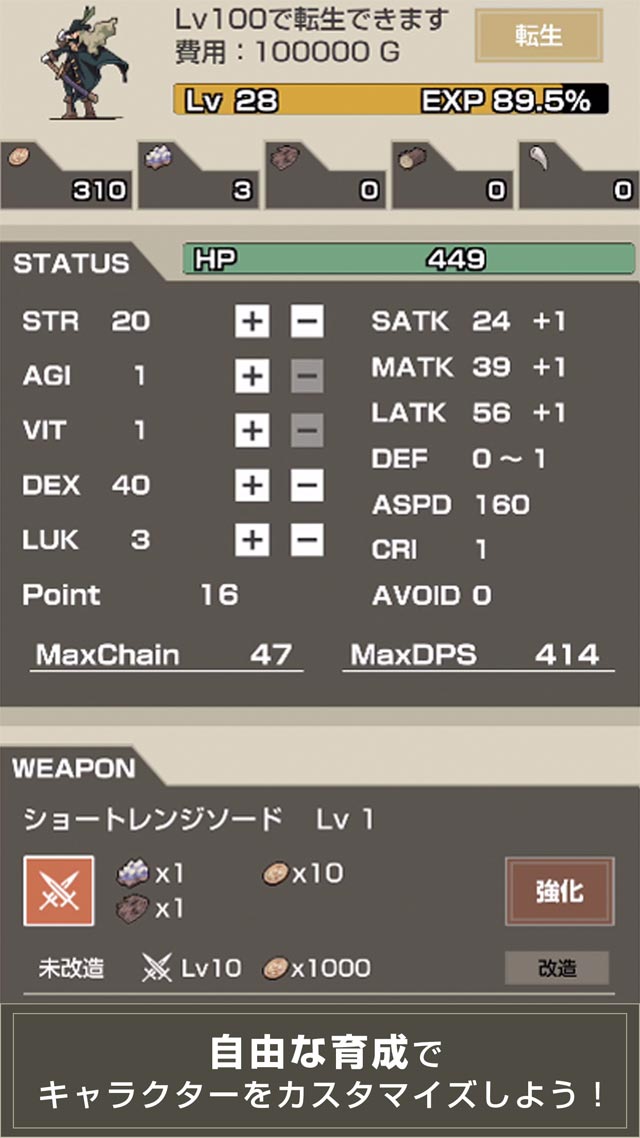640x1138 pixels.
Task: Tap the 転生 rebirth button
Action: click(x=539, y=36)
